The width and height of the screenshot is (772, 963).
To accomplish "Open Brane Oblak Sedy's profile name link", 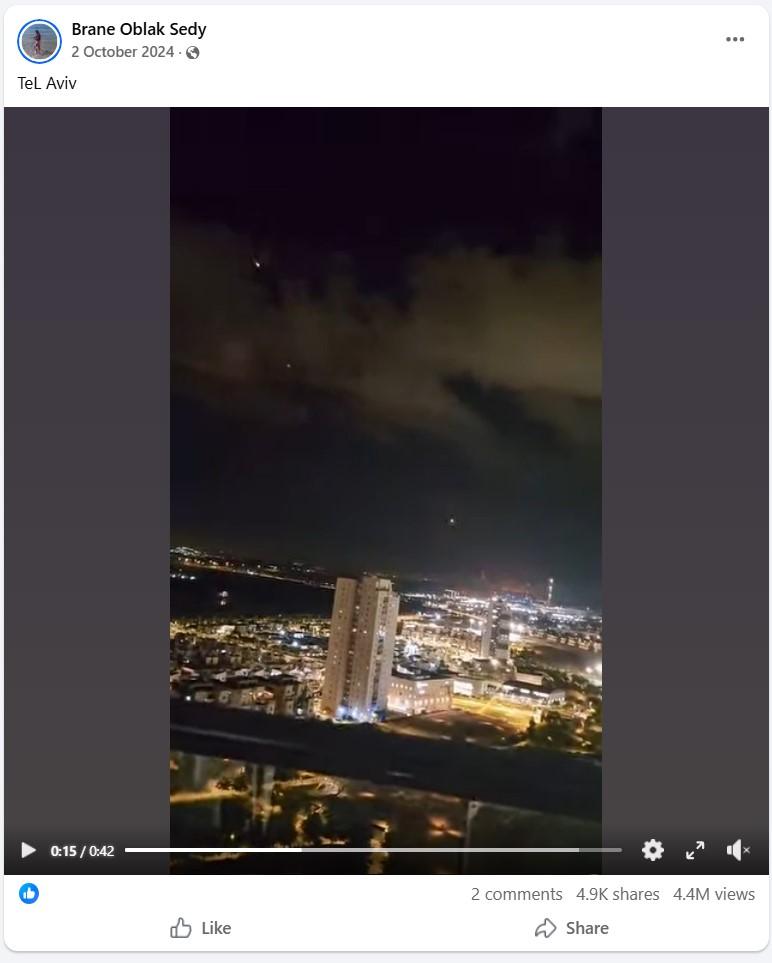I will click(x=138, y=29).
